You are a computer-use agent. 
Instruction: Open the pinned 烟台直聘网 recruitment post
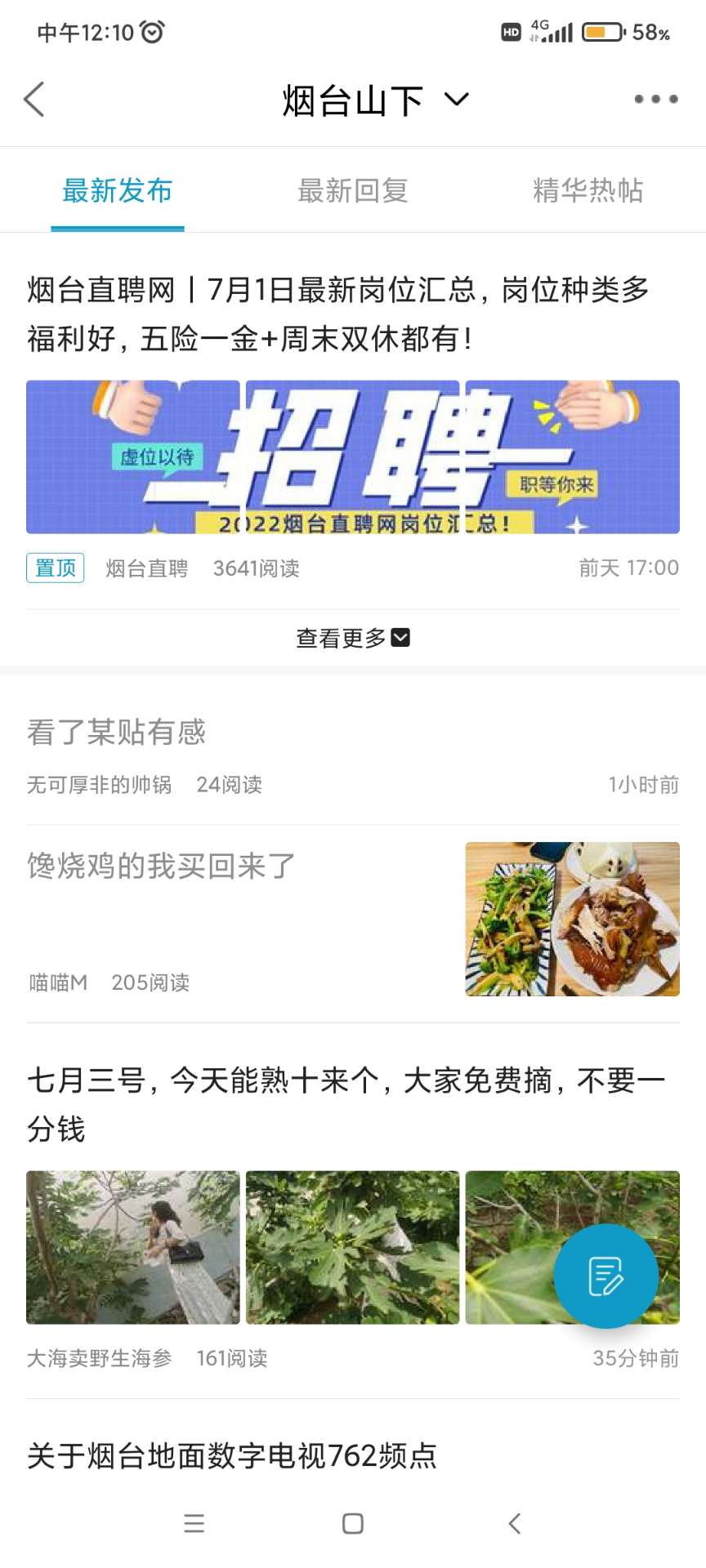coord(337,314)
